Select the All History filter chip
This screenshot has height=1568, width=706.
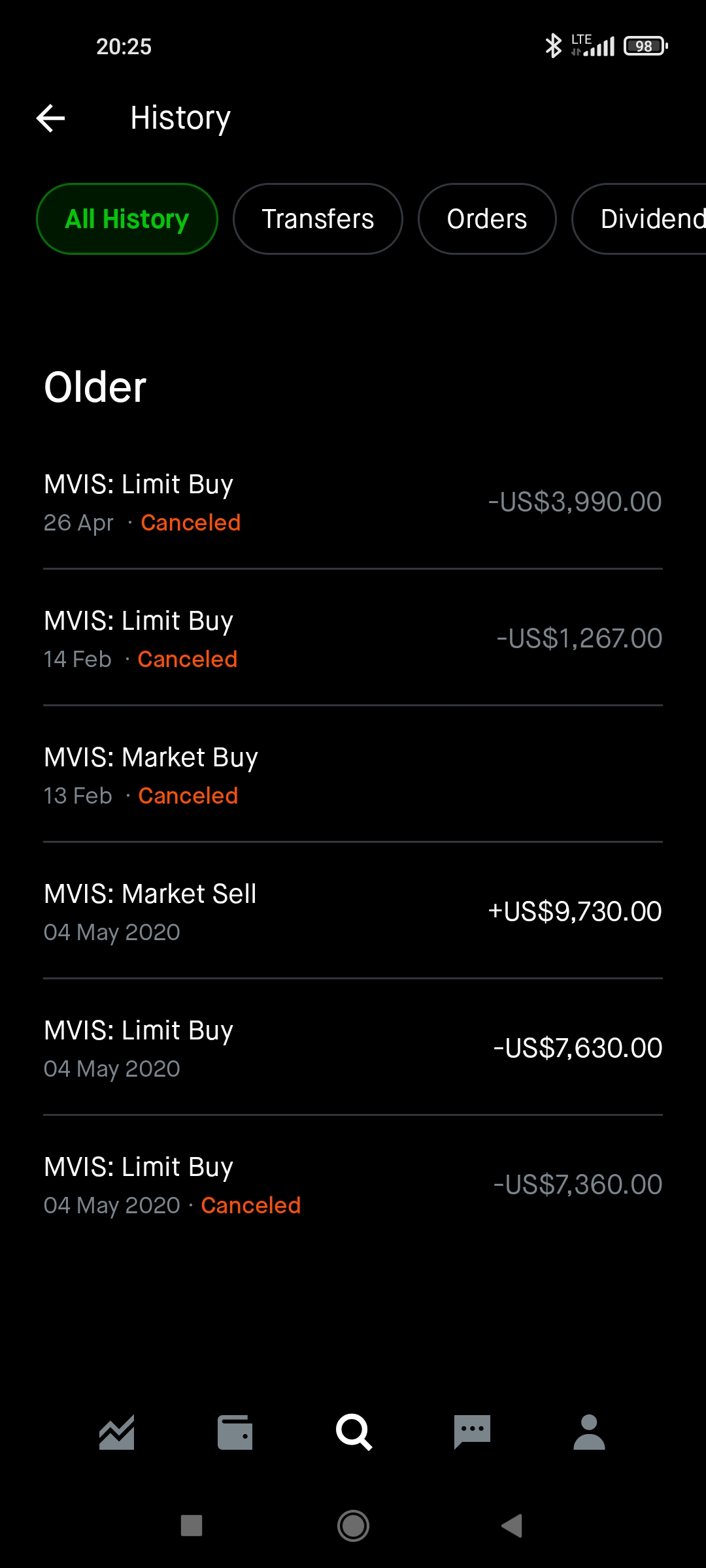[127, 219]
